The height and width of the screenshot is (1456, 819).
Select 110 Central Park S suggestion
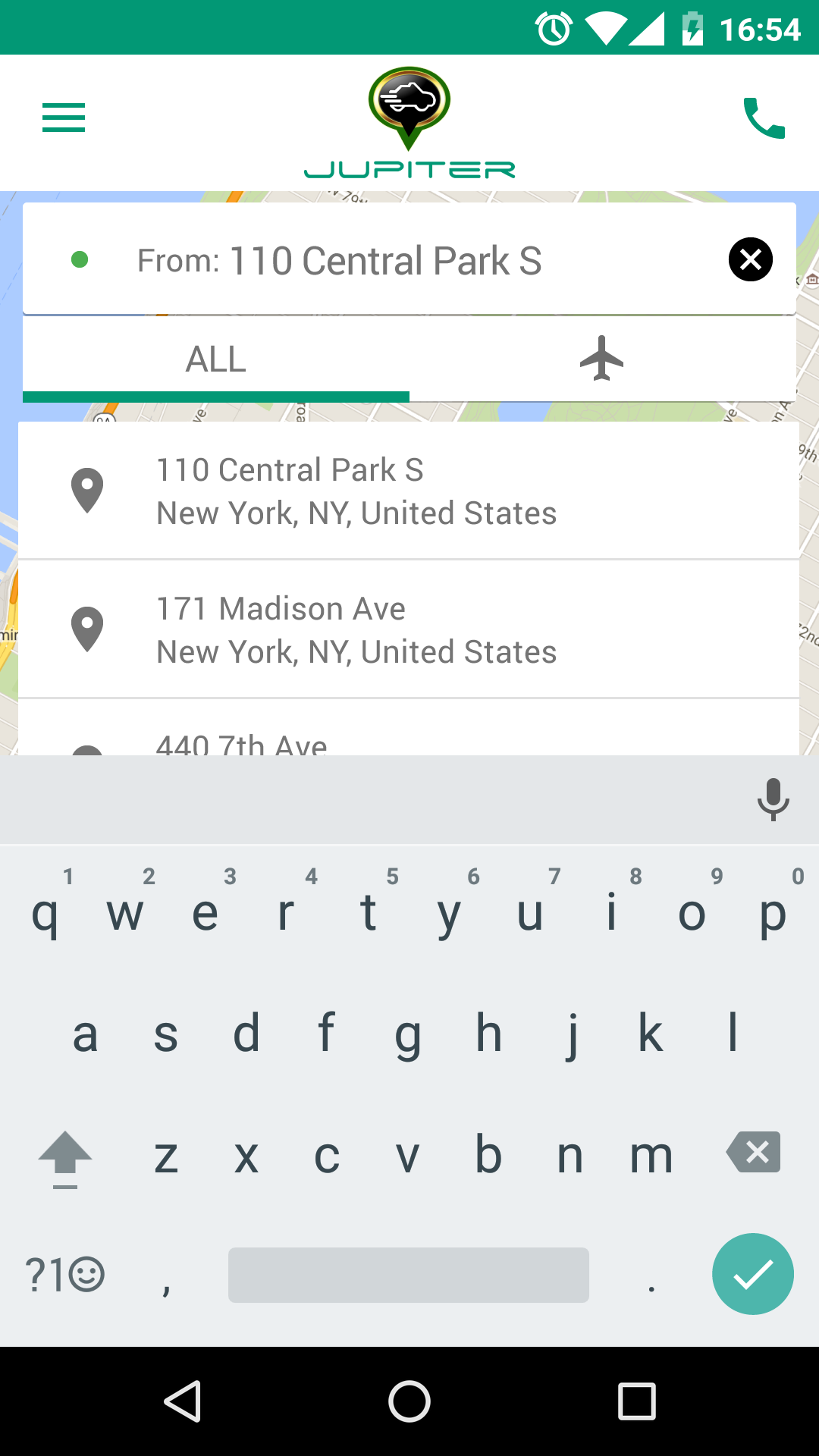(x=409, y=491)
